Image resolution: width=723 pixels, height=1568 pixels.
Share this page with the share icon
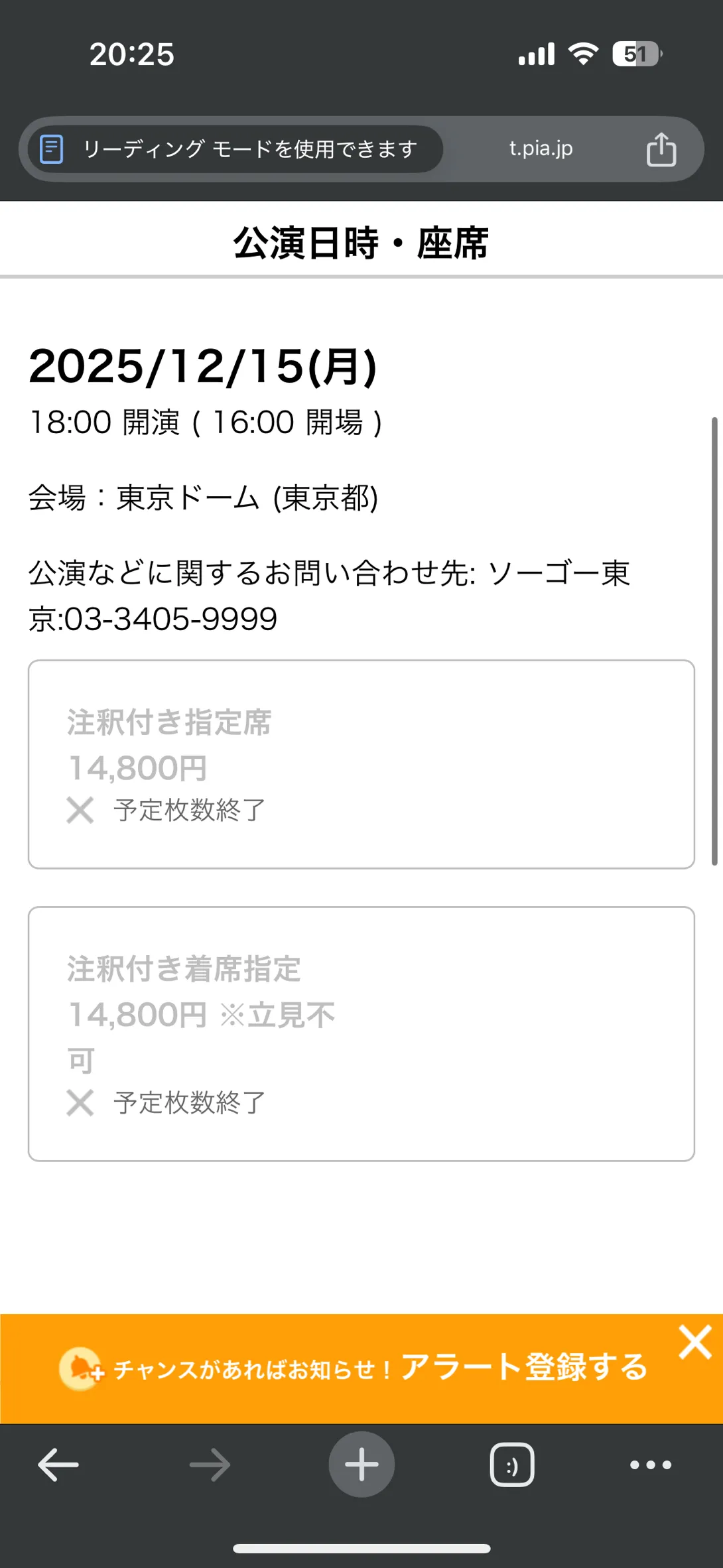coord(661,149)
